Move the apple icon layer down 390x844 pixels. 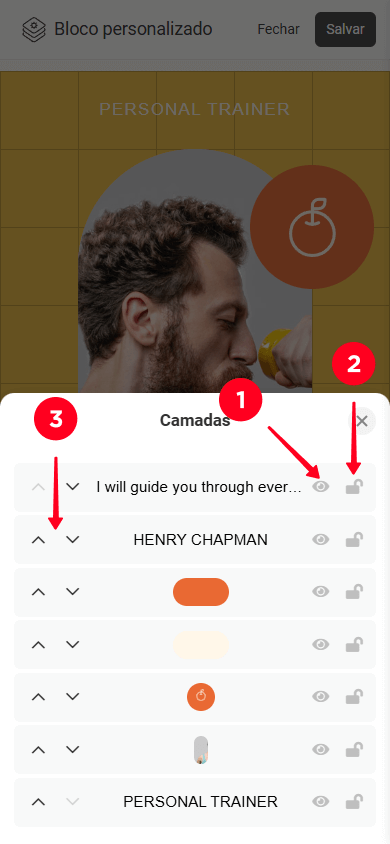[73, 697]
